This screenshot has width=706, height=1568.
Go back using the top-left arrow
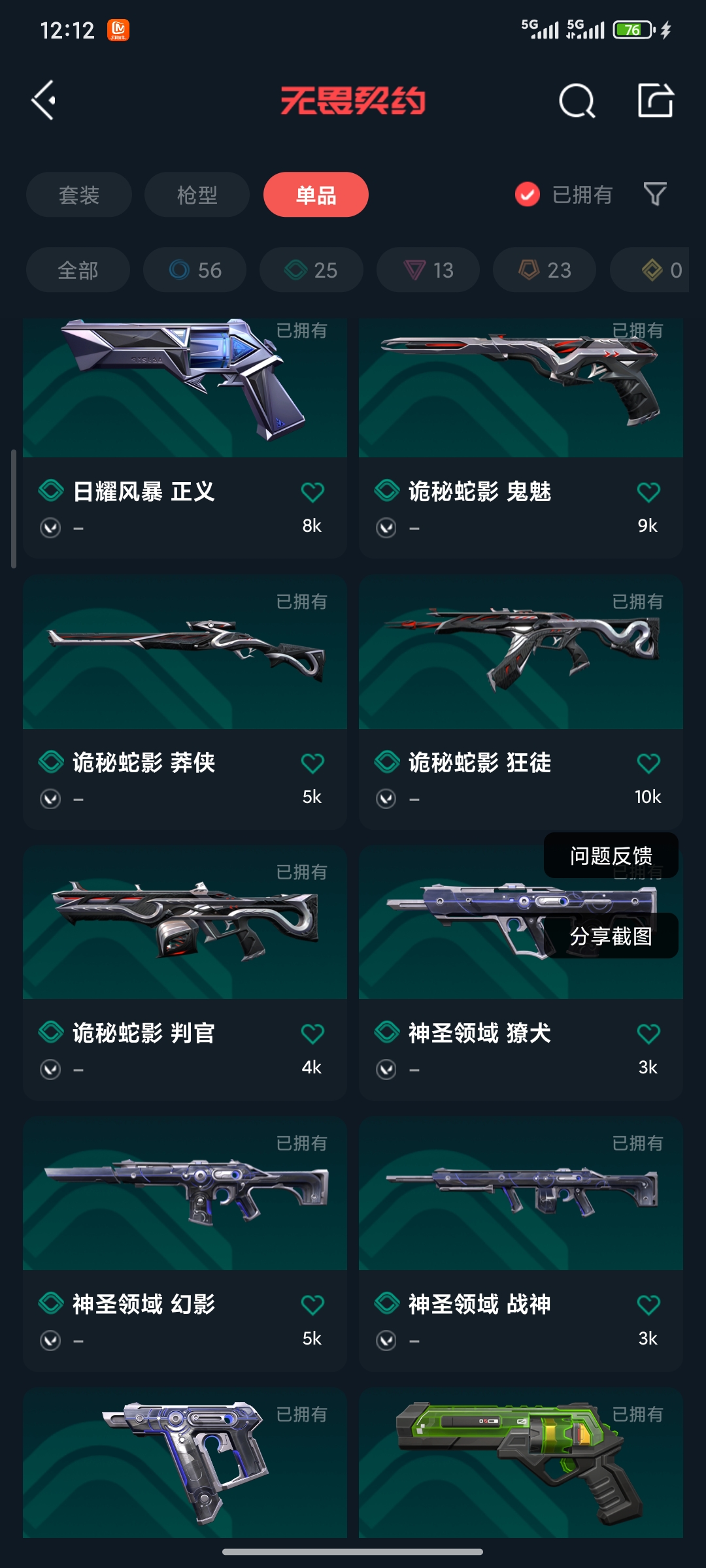(44, 101)
